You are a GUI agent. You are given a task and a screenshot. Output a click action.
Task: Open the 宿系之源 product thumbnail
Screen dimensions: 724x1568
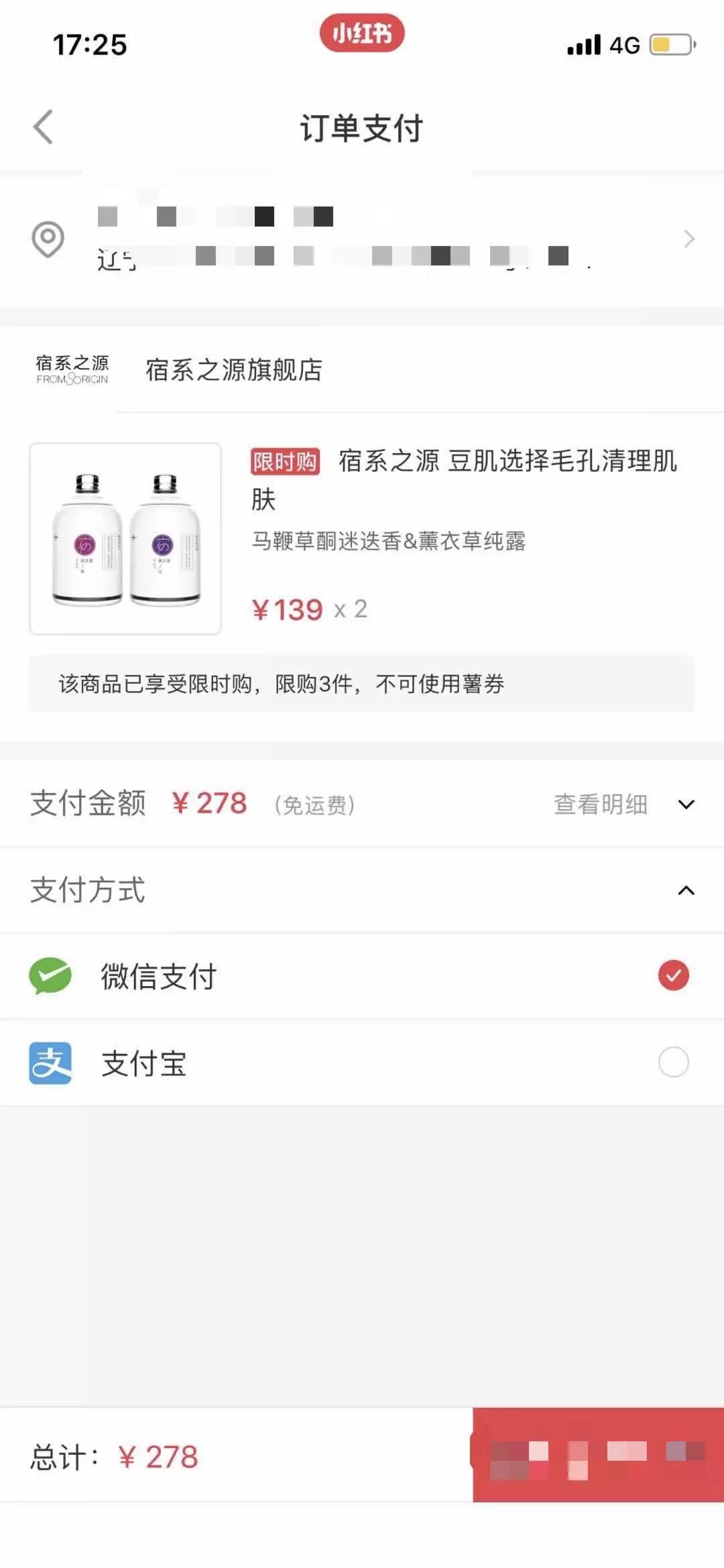coord(125,538)
